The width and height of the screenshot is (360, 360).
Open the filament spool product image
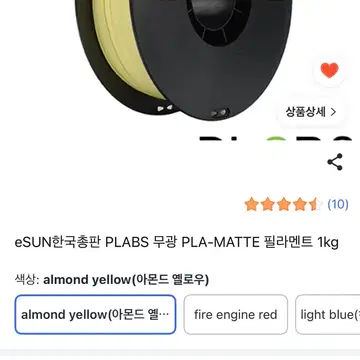click(183, 60)
